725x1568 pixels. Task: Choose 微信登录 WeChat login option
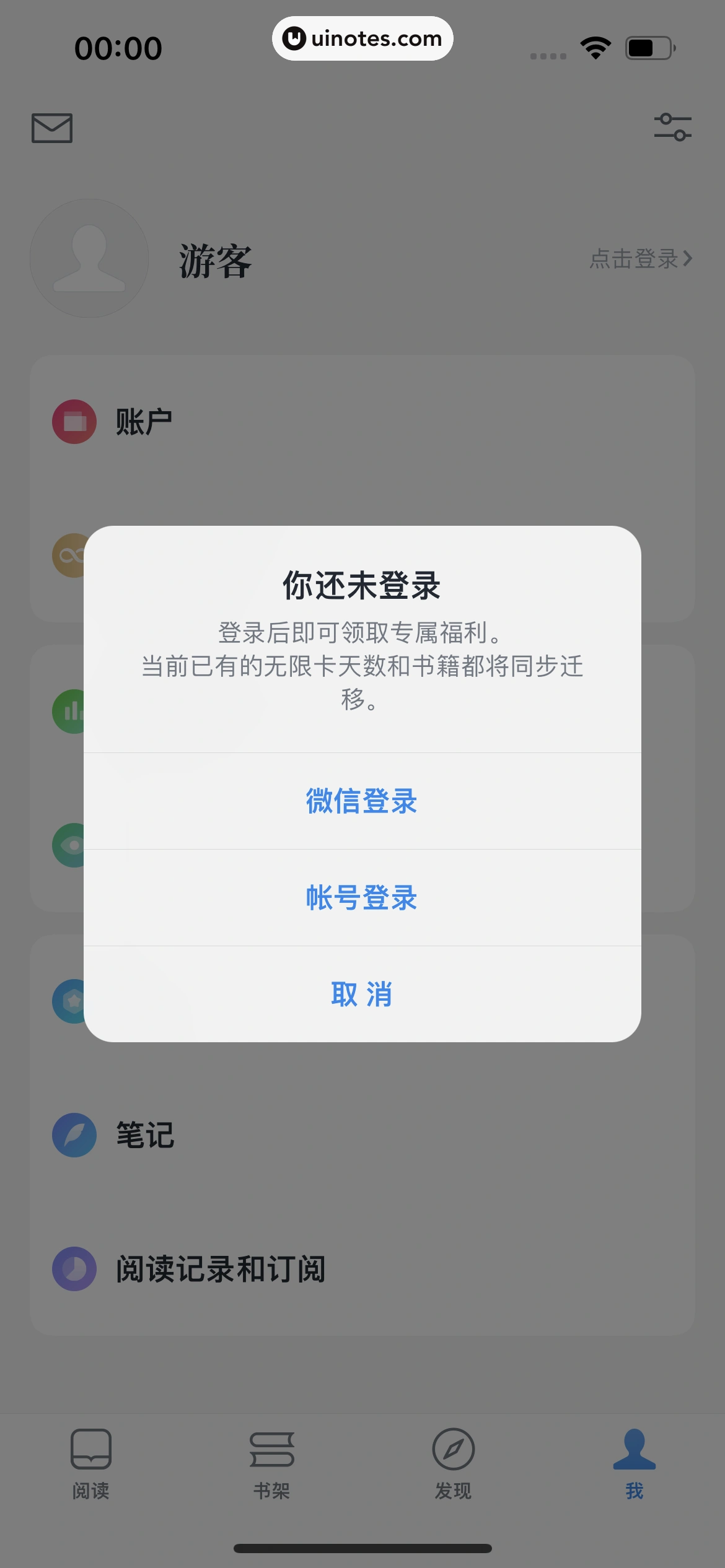pyautogui.click(x=362, y=801)
